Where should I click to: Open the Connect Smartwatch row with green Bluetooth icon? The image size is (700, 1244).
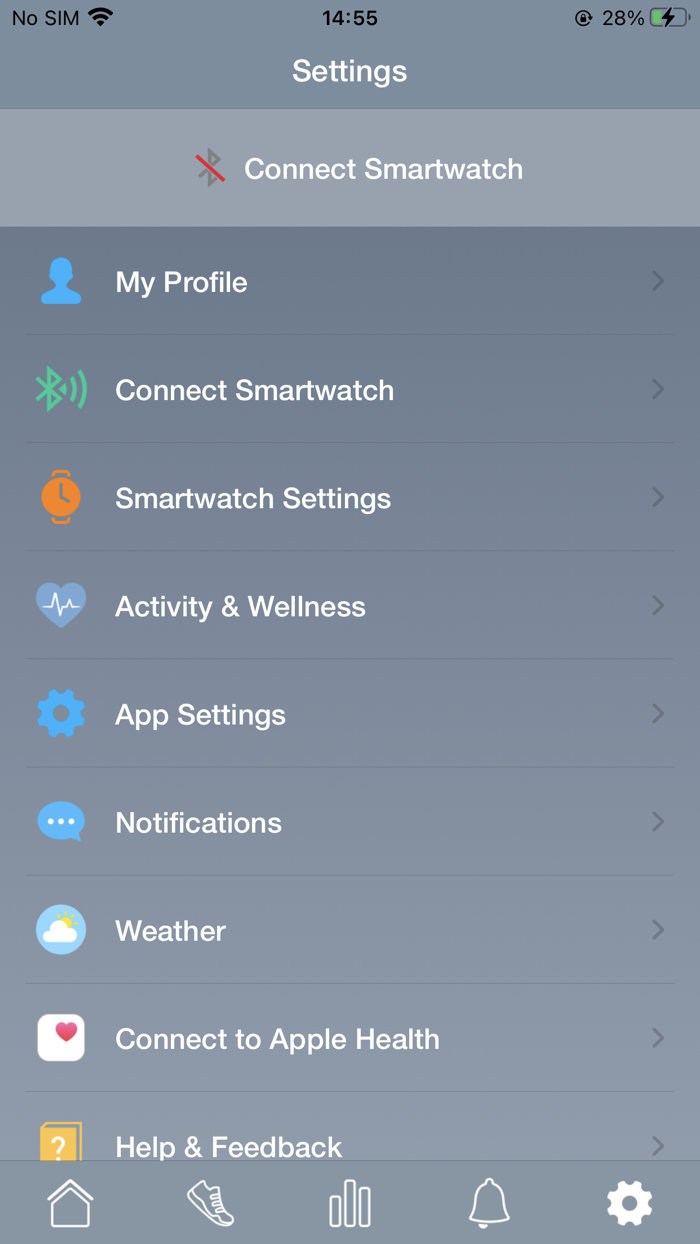click(350, 390)
